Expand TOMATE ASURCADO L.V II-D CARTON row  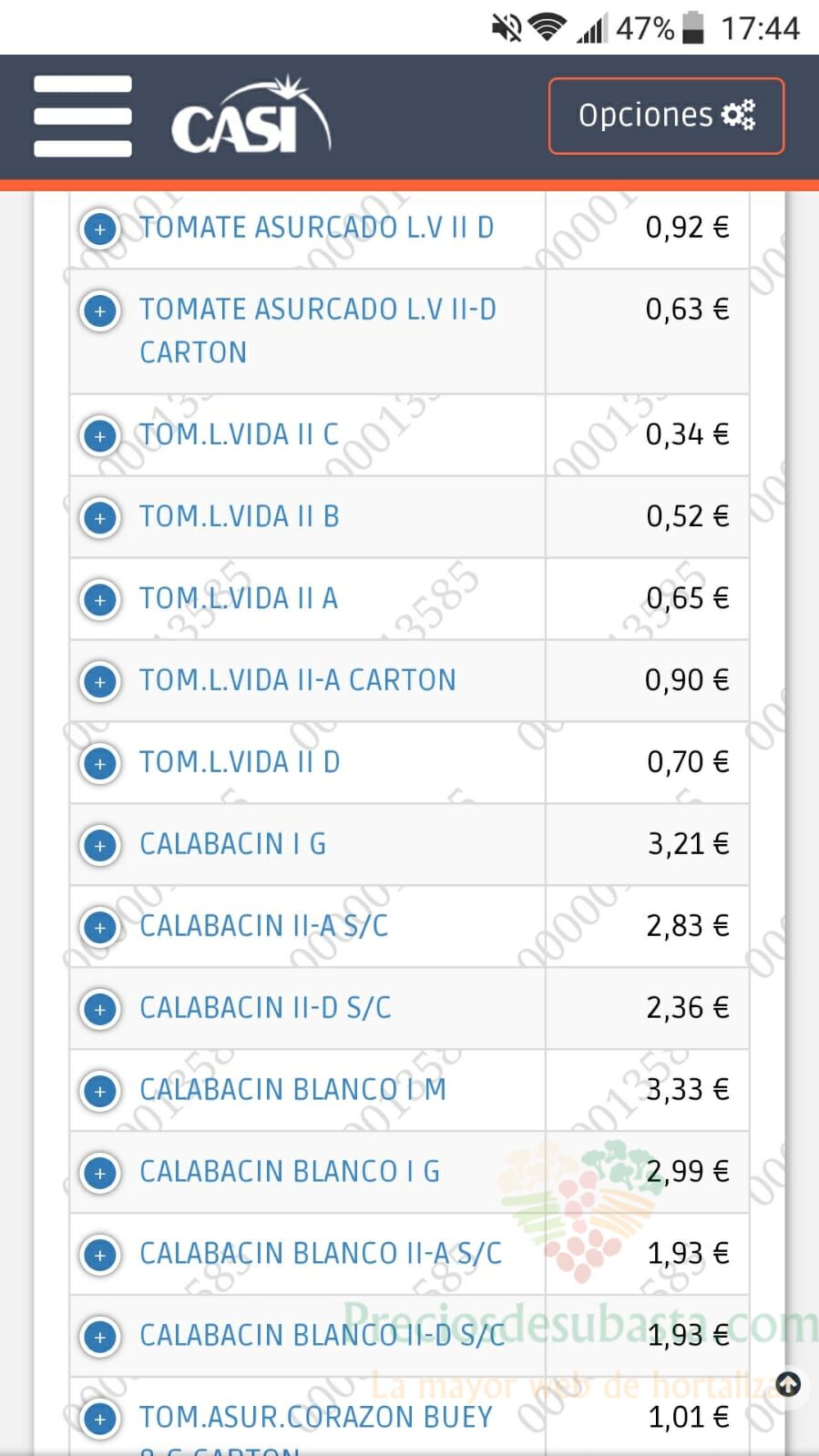pos(100,311)
